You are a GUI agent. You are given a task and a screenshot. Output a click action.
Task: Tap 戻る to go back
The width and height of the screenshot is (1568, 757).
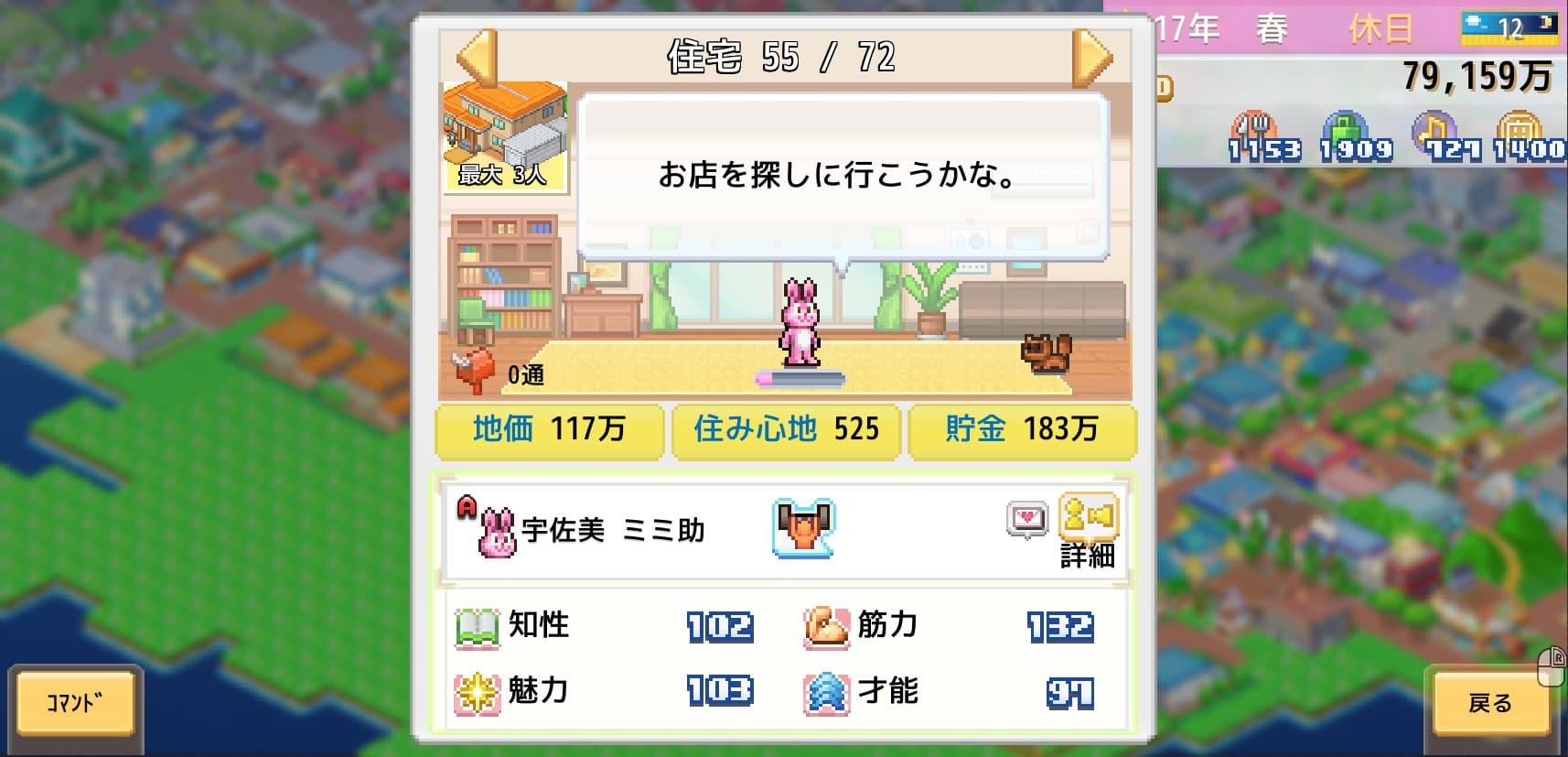[x=1489, y=703]
